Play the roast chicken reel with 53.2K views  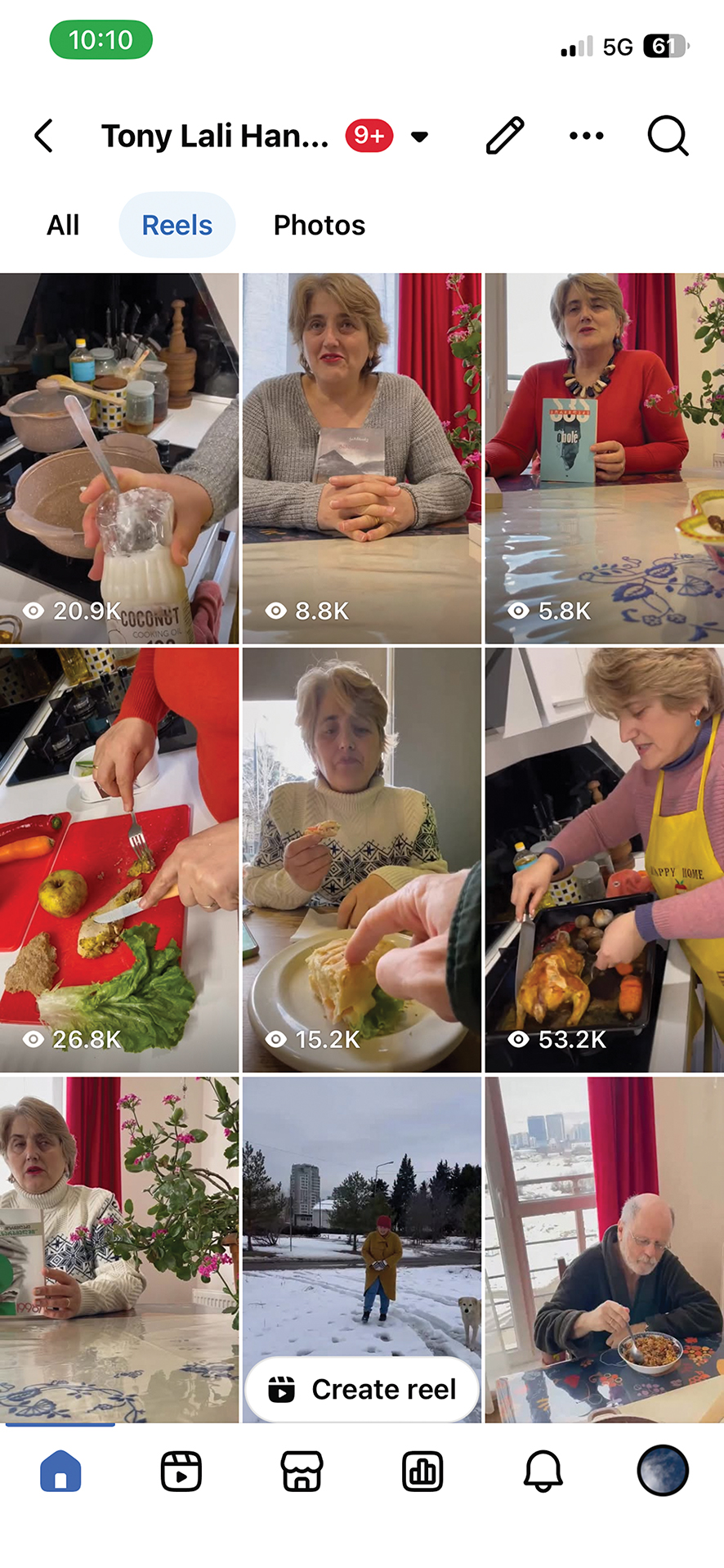pyautogui.click(x=604, y=858)
